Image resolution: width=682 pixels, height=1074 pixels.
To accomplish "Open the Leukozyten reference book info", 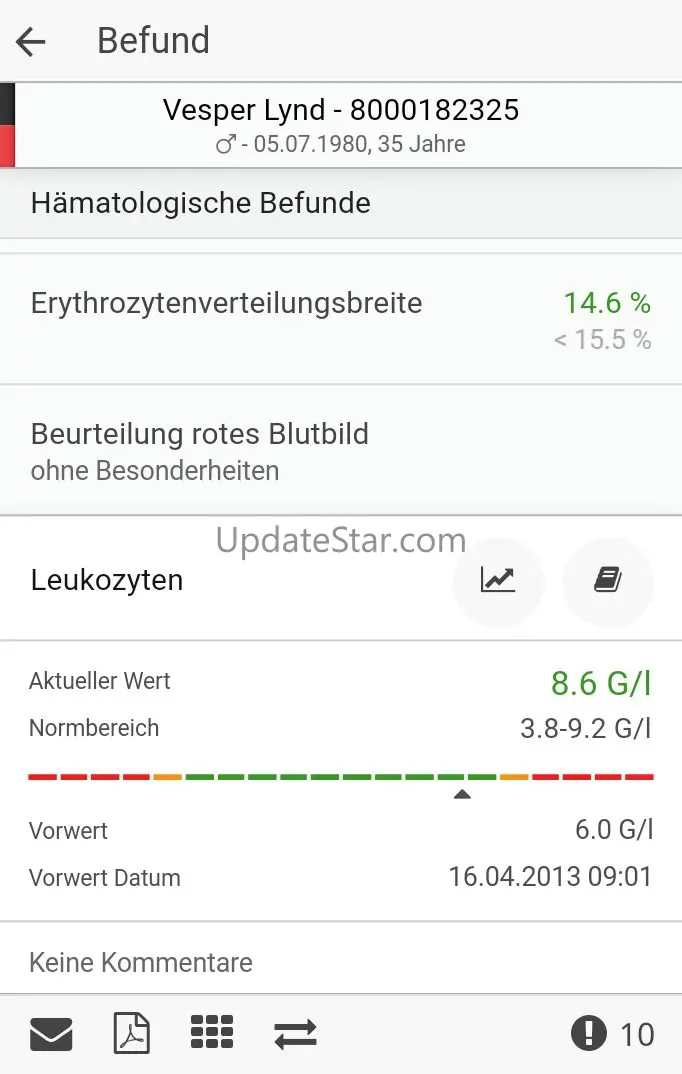I will (x=608, y=580).
